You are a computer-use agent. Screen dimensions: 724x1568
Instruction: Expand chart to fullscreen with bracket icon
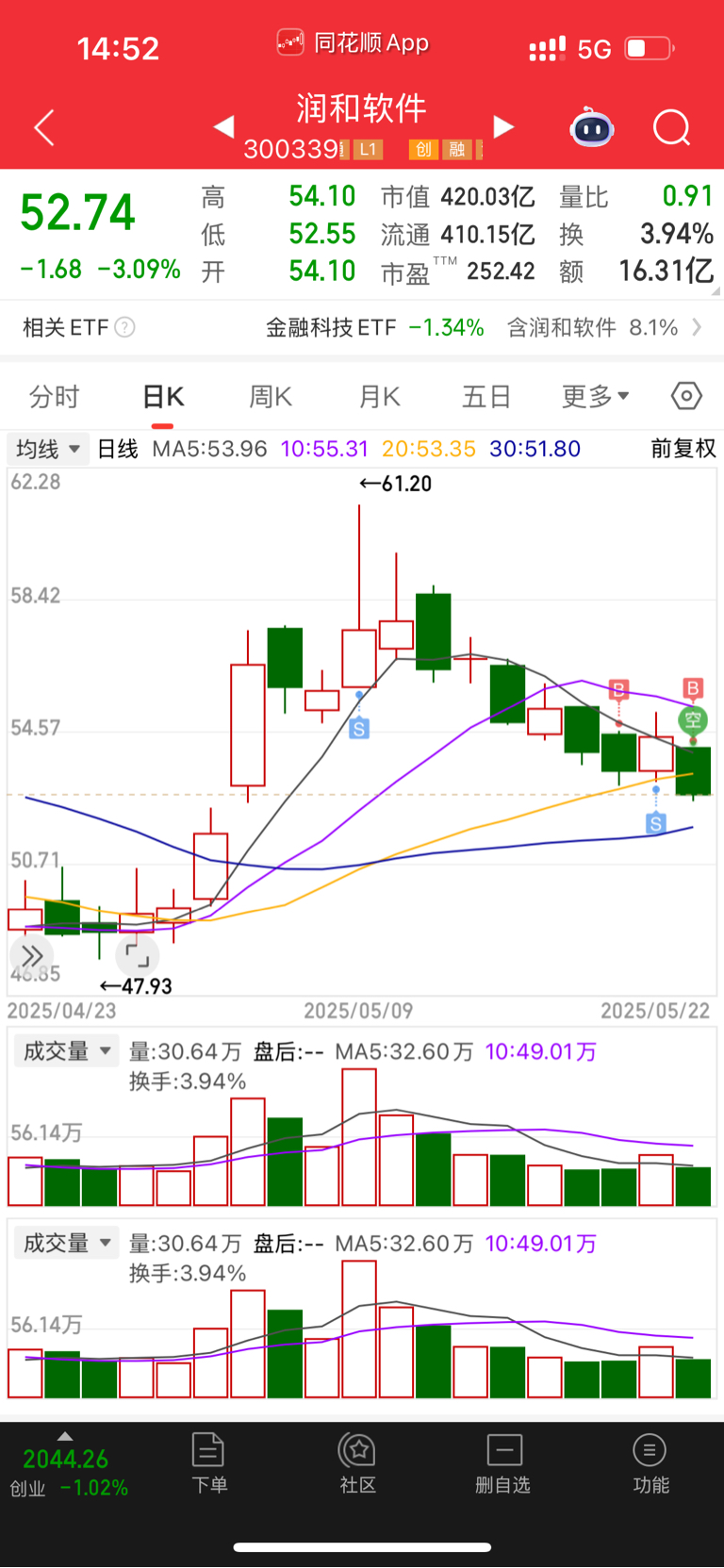pyautogui.click(x=138, y=956)
